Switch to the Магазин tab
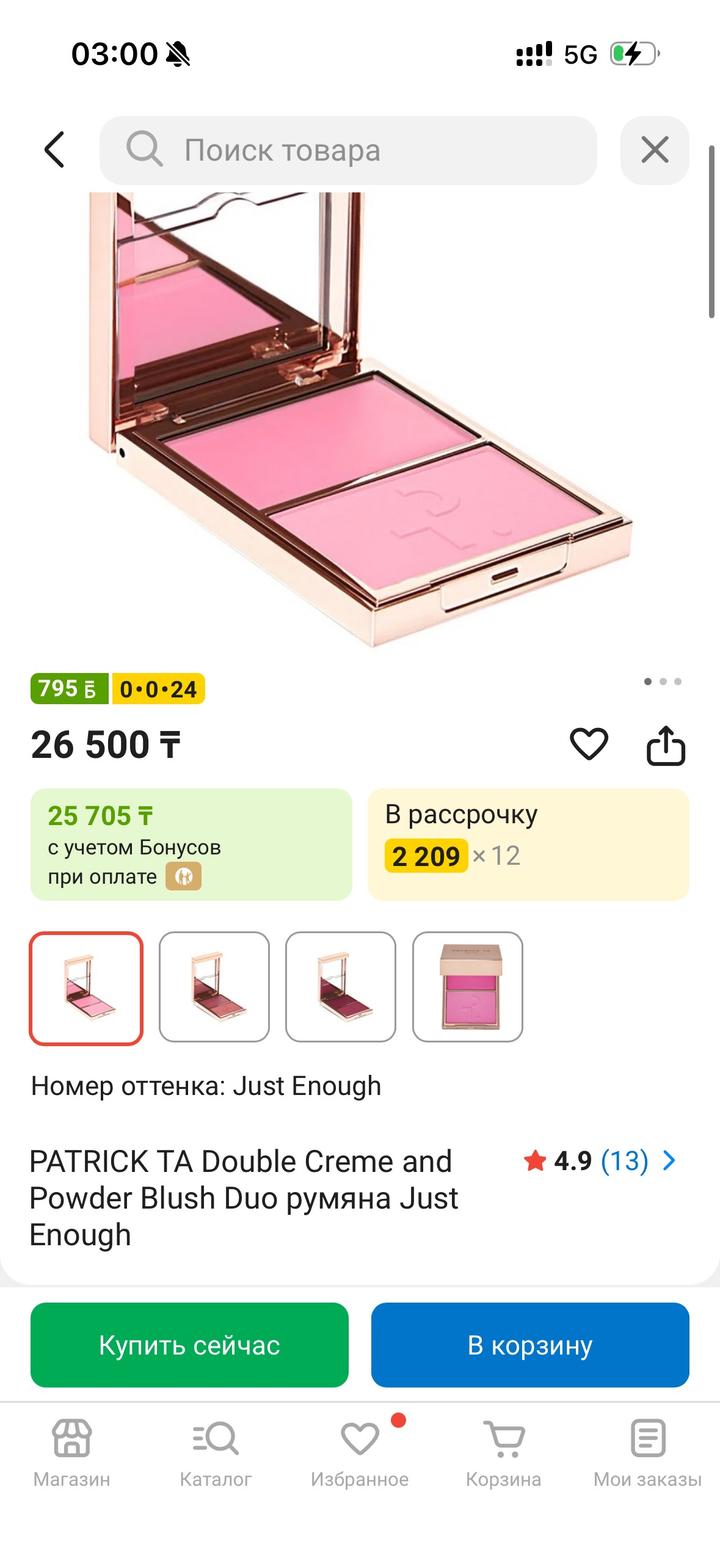This screenshot has height=1561, width=720. click(x=71, y=1453)
